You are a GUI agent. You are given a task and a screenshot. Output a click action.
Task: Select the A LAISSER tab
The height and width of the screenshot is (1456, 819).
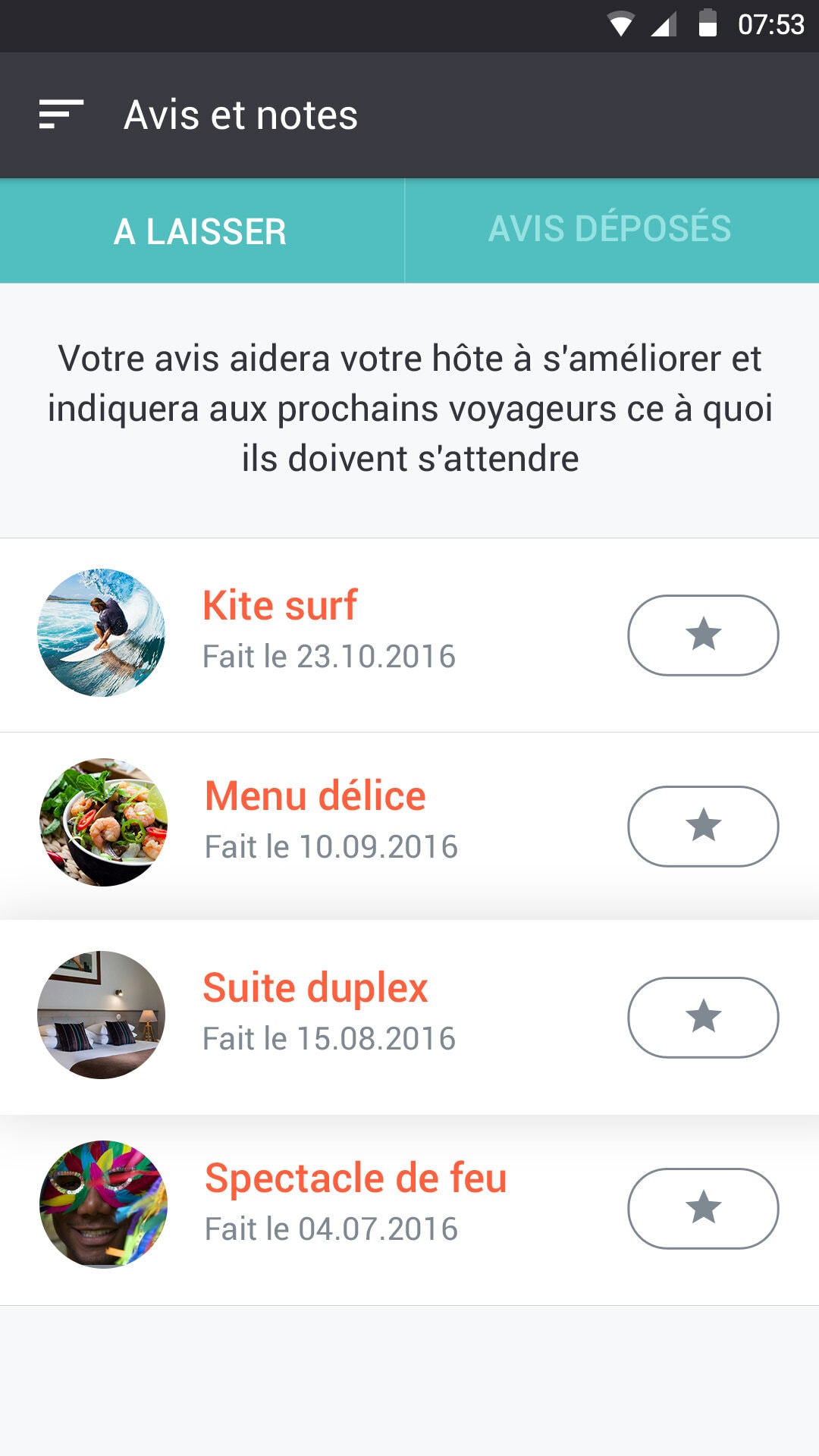pyautogui.click(x=201, y=231)
